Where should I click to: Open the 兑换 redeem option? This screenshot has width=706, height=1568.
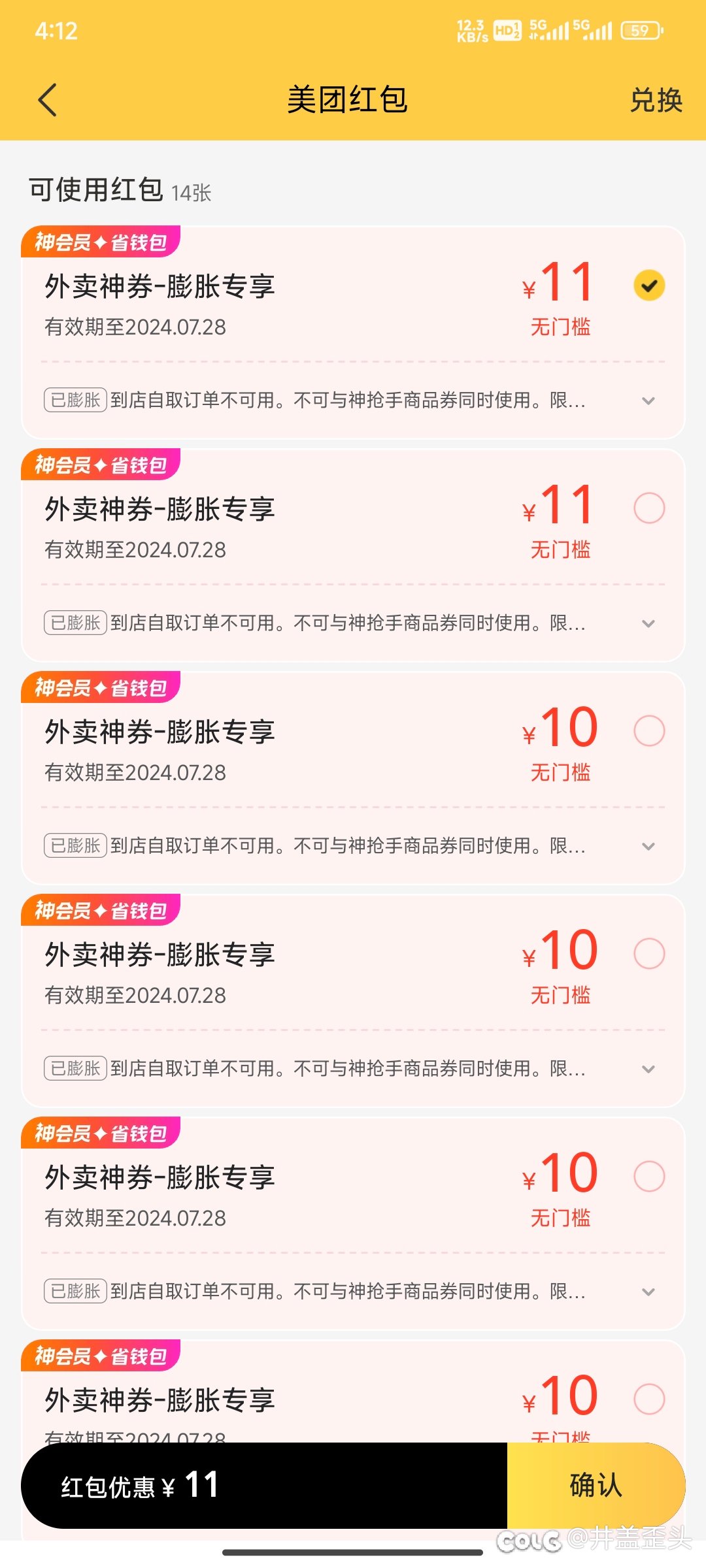click(x=656, y=100)
